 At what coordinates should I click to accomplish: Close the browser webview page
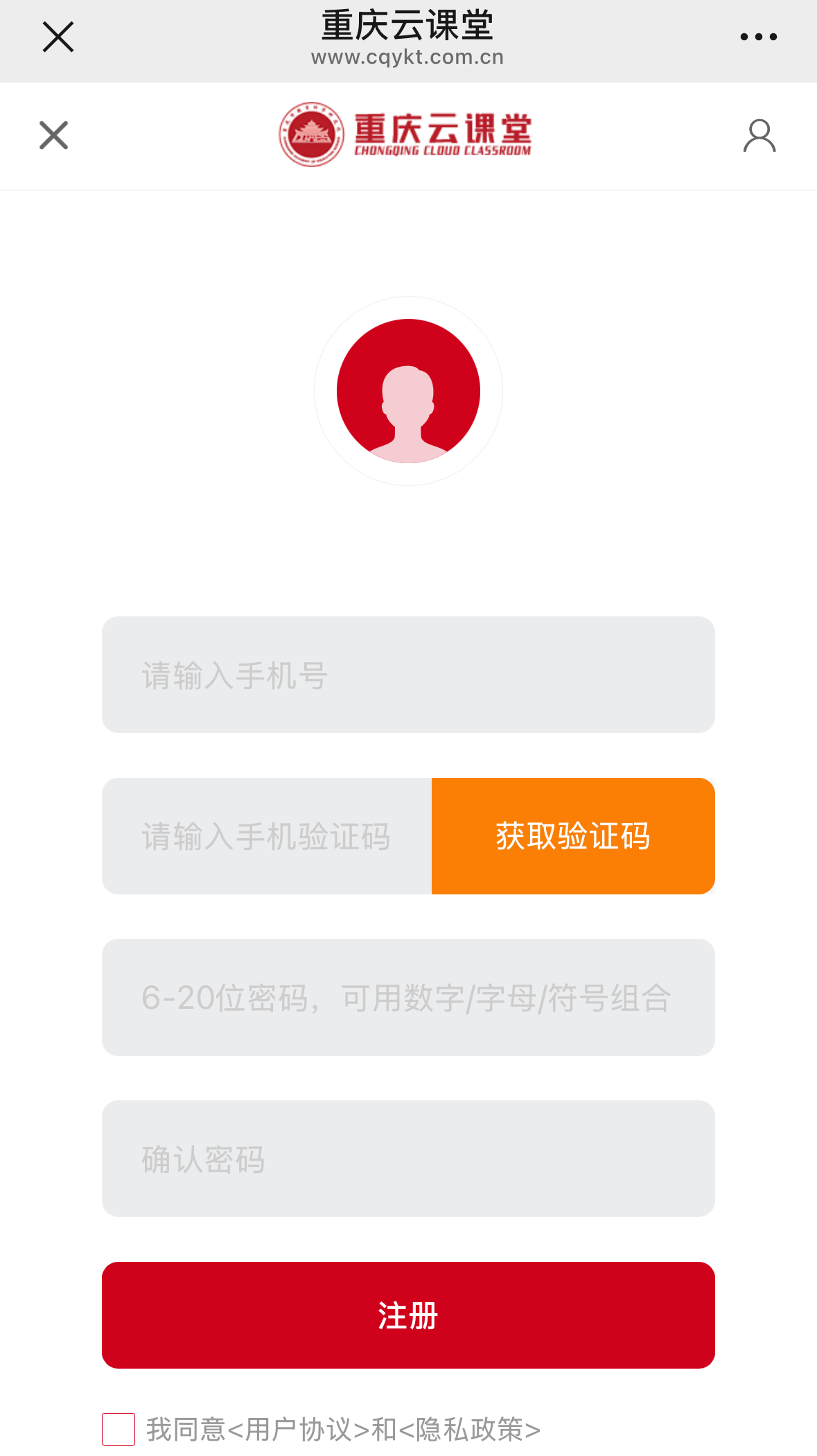click(58, 37)
